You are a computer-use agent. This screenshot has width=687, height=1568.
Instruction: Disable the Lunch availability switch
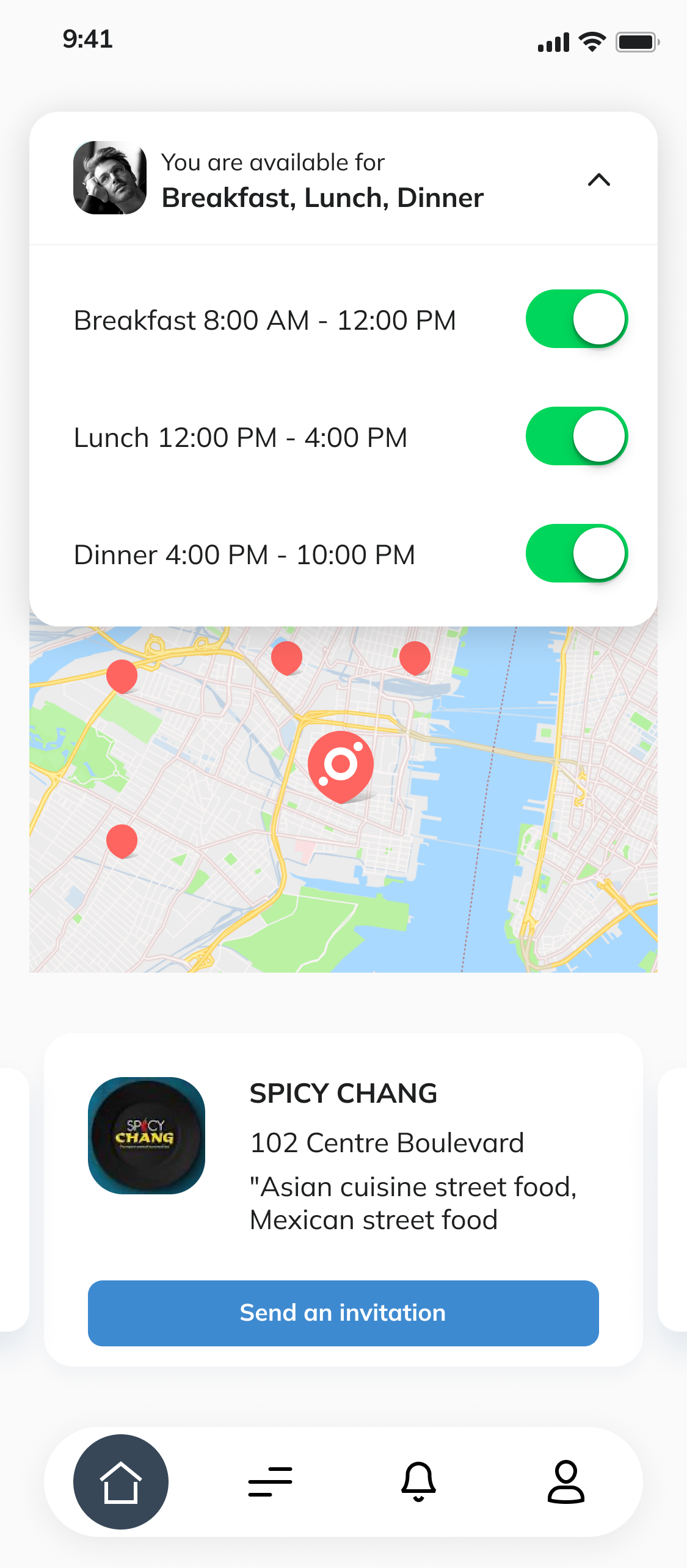tap(576, 436)
